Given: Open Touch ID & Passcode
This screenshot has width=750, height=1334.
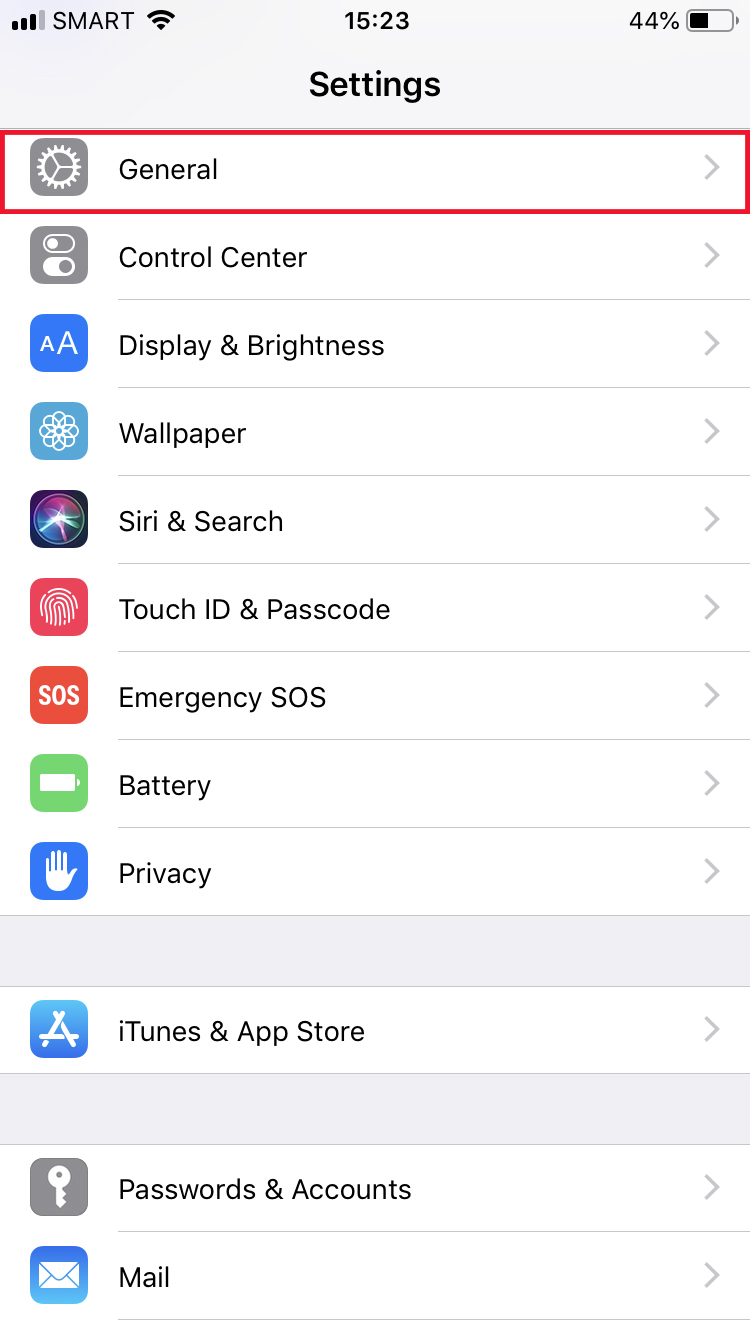Looking at the screenshot, I should point(375,609).
